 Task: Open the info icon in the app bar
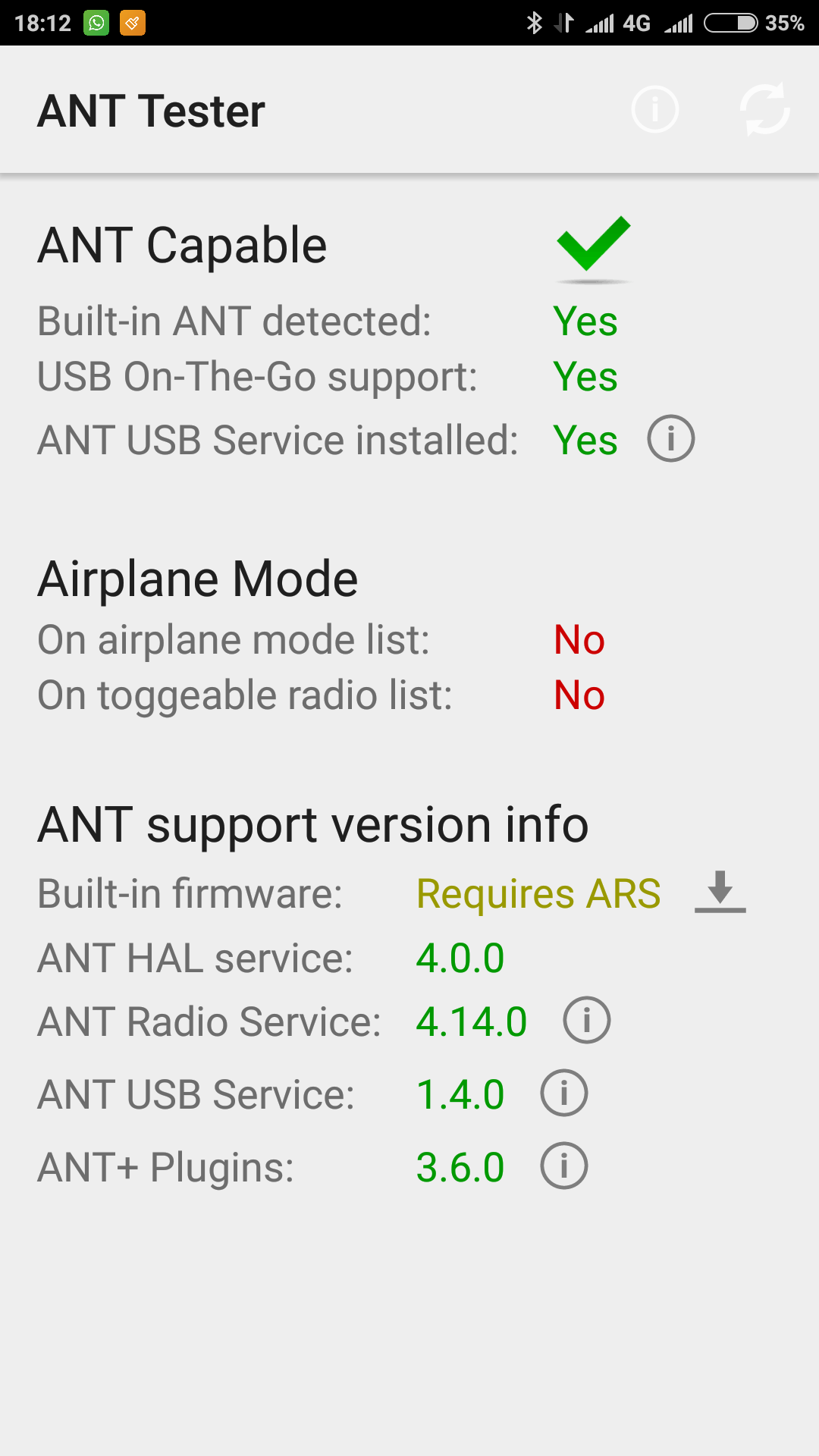[655, 110]
